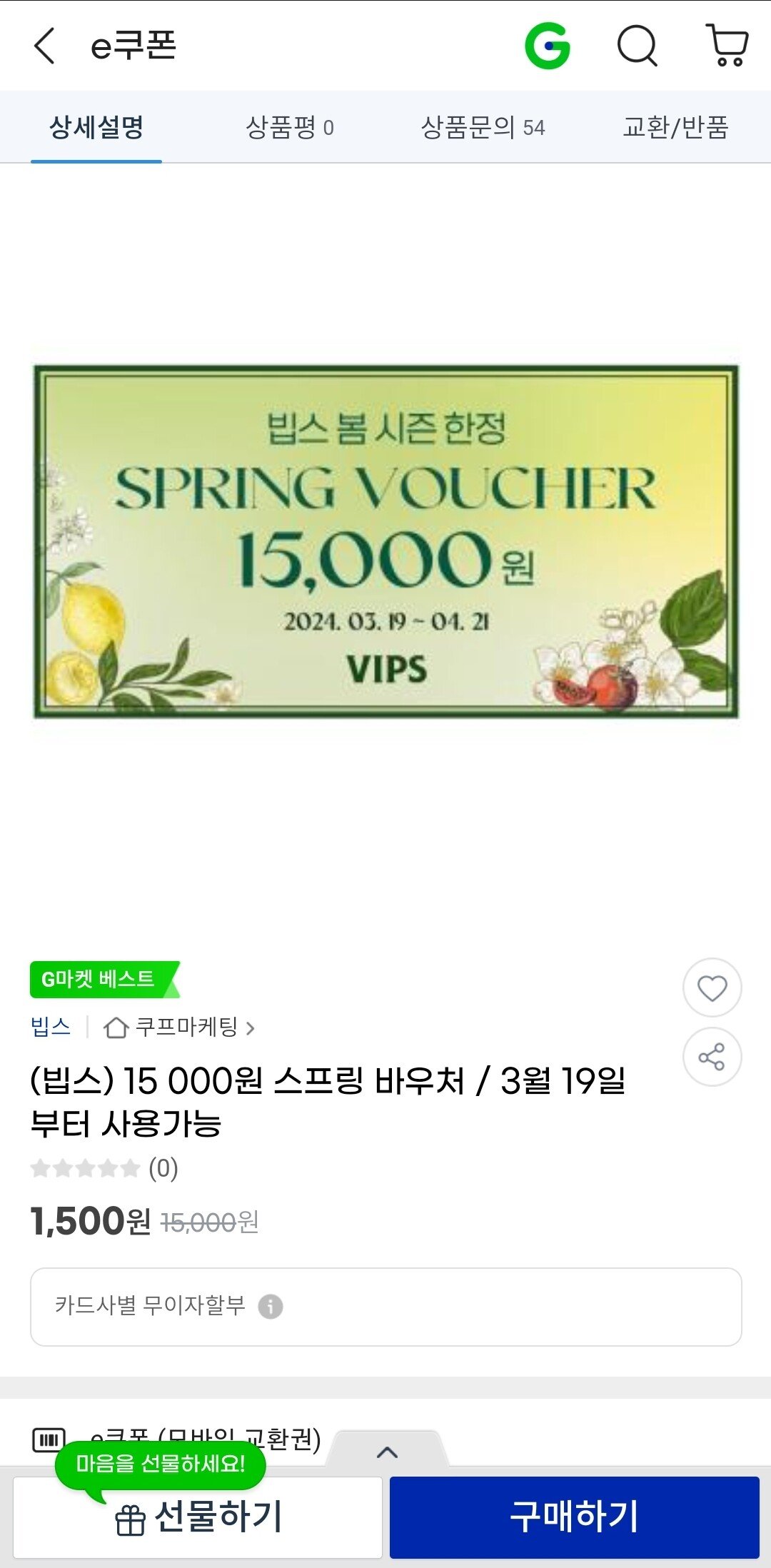
Task: Tap 선물하기 to send as a gift
Action: click(x=198, y=1517)
